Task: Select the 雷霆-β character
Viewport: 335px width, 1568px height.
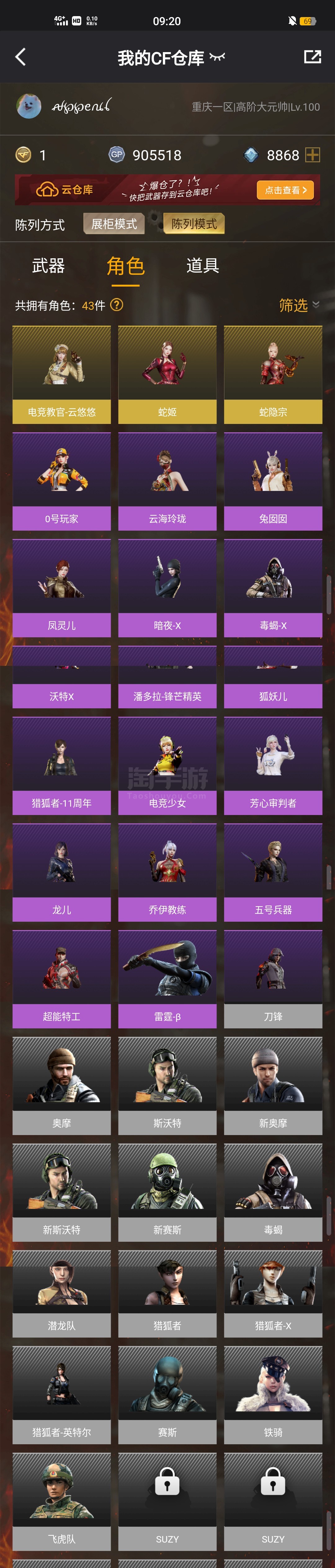Action: tap(167, 978)
